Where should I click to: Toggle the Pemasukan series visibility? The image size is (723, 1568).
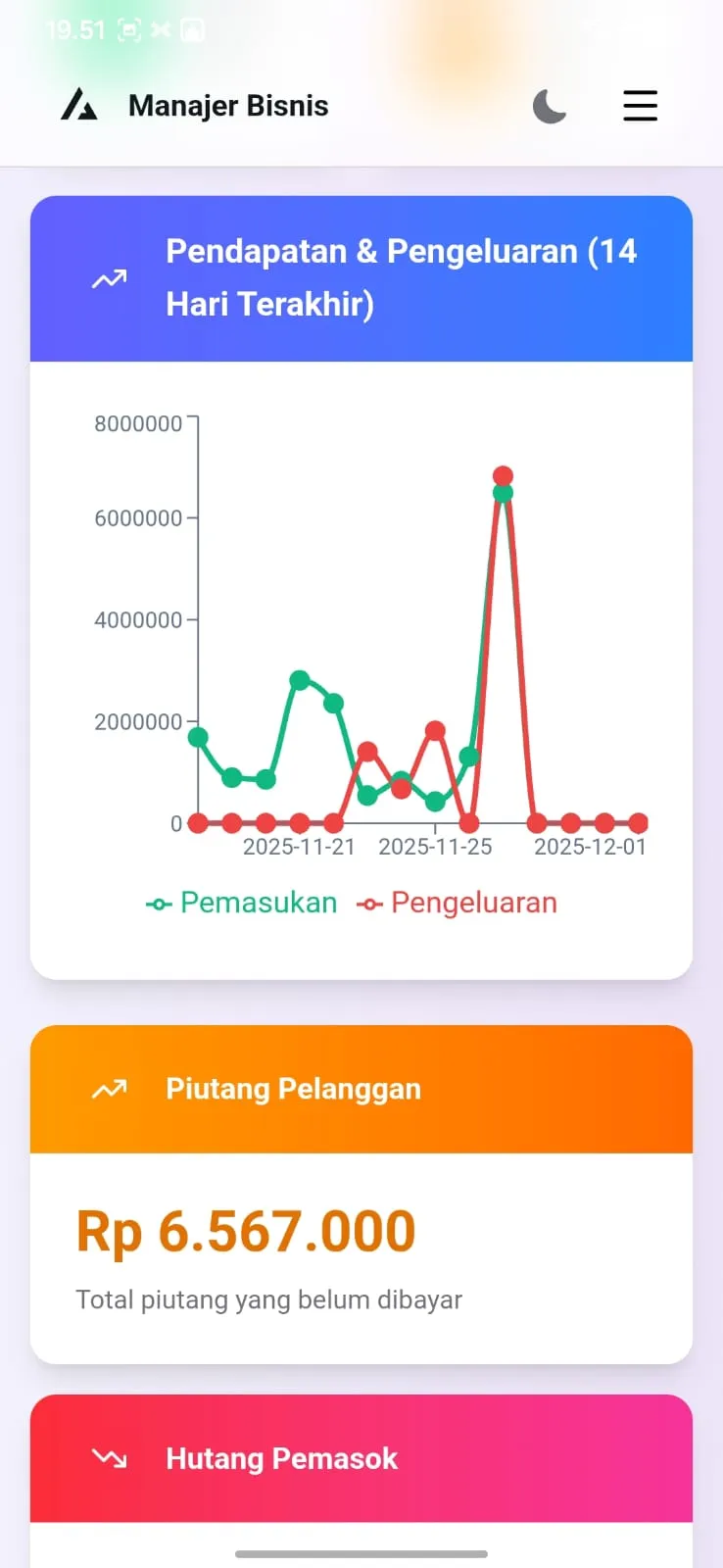click(241, 902)
